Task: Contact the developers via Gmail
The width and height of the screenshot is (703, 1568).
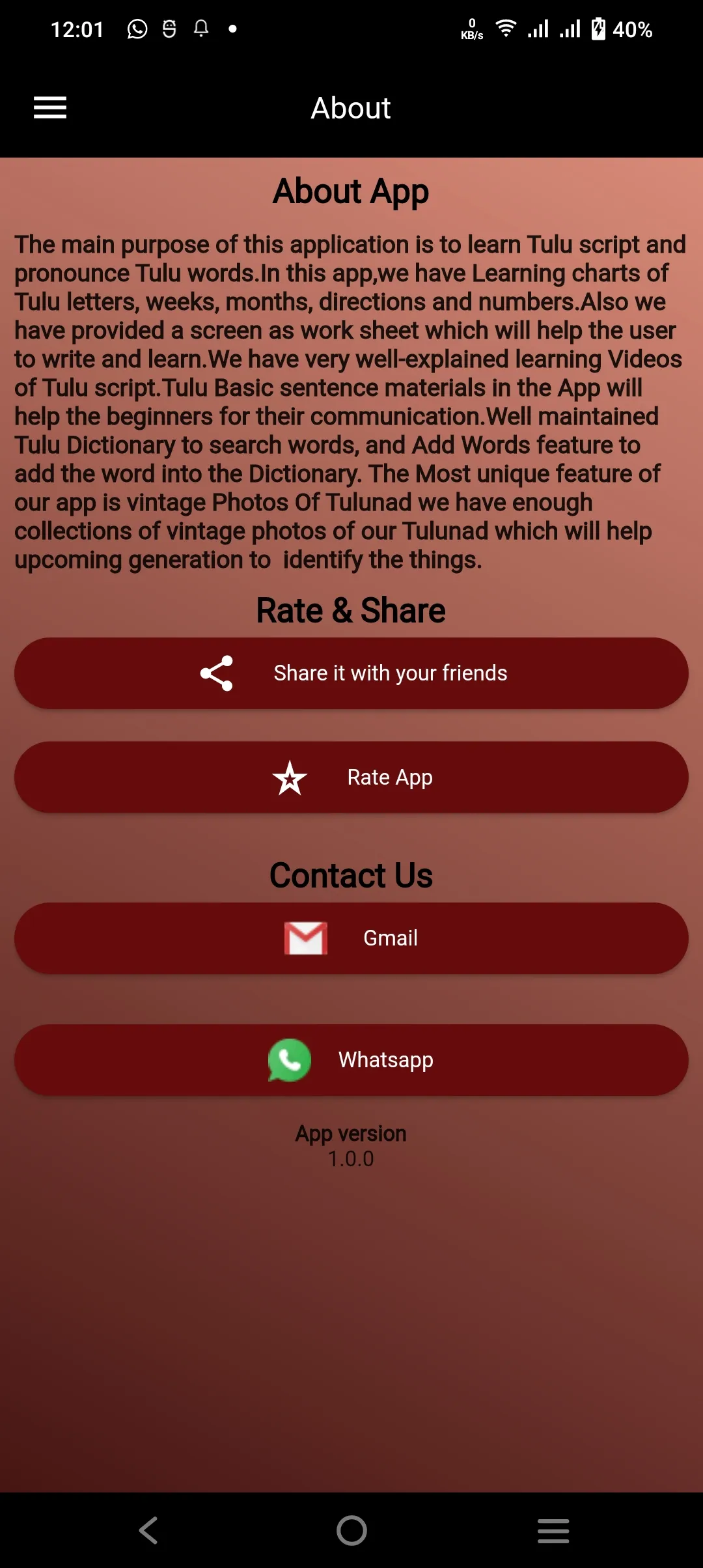Action: (x=351, y=938)
